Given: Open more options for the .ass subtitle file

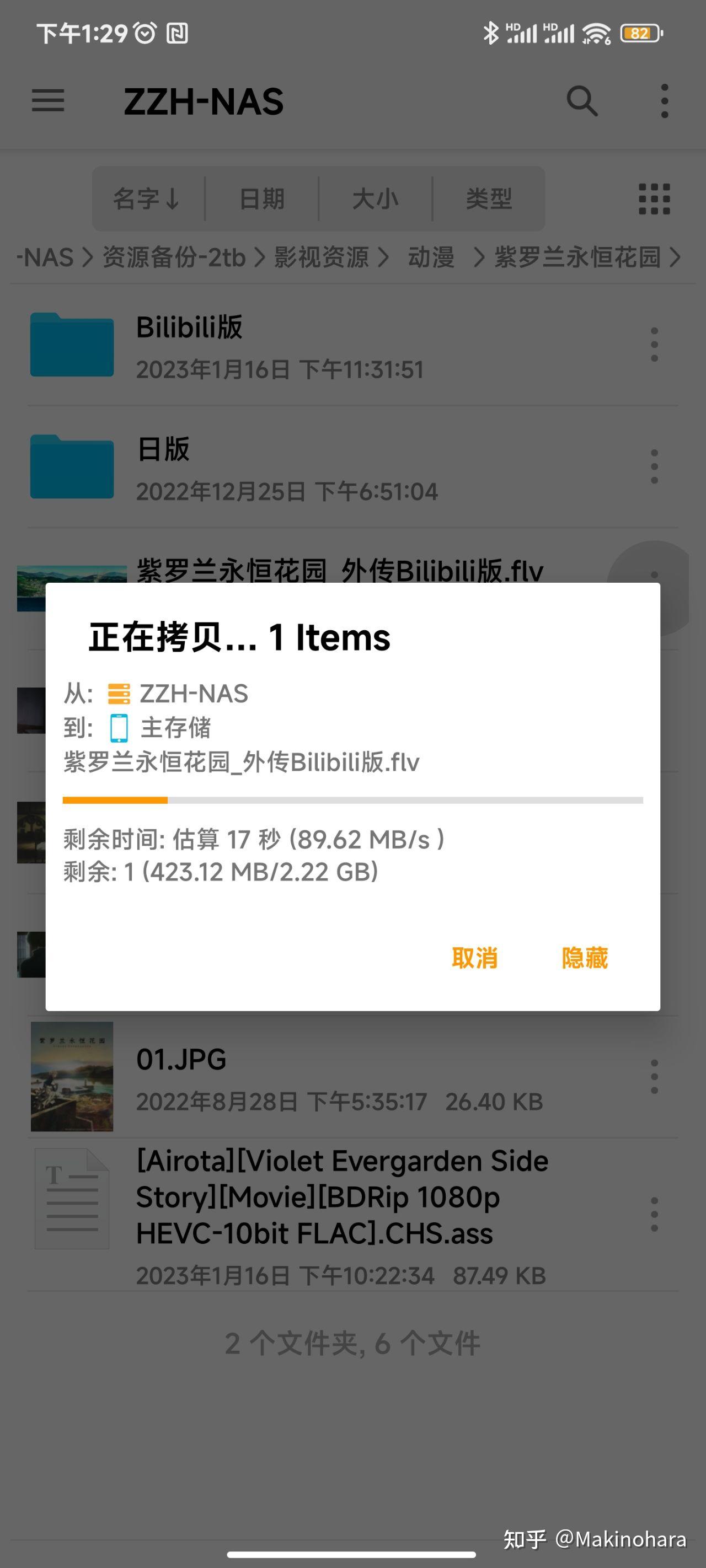Looking at the screenshot, I should click(x=654, y=1215).
